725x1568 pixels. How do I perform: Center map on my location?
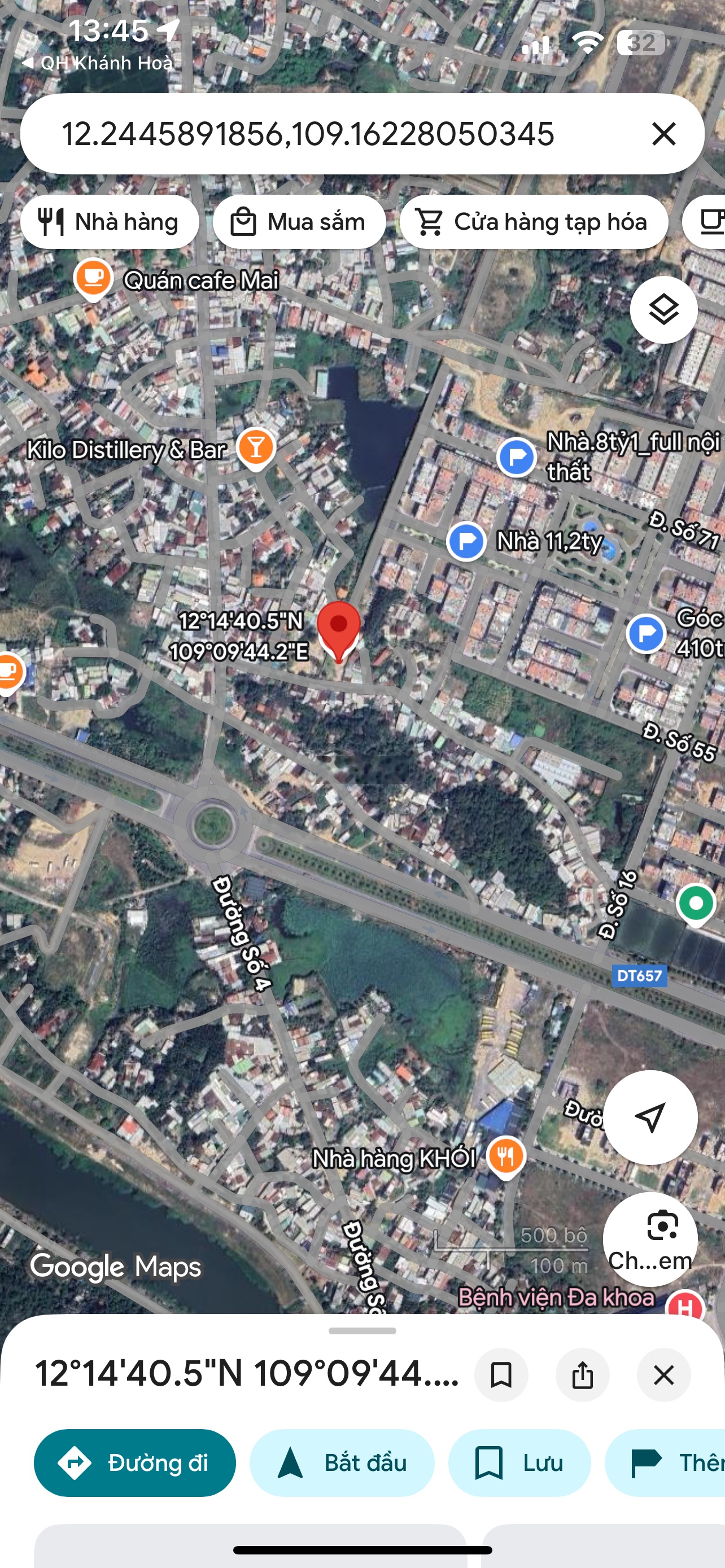click(649, 1117)
